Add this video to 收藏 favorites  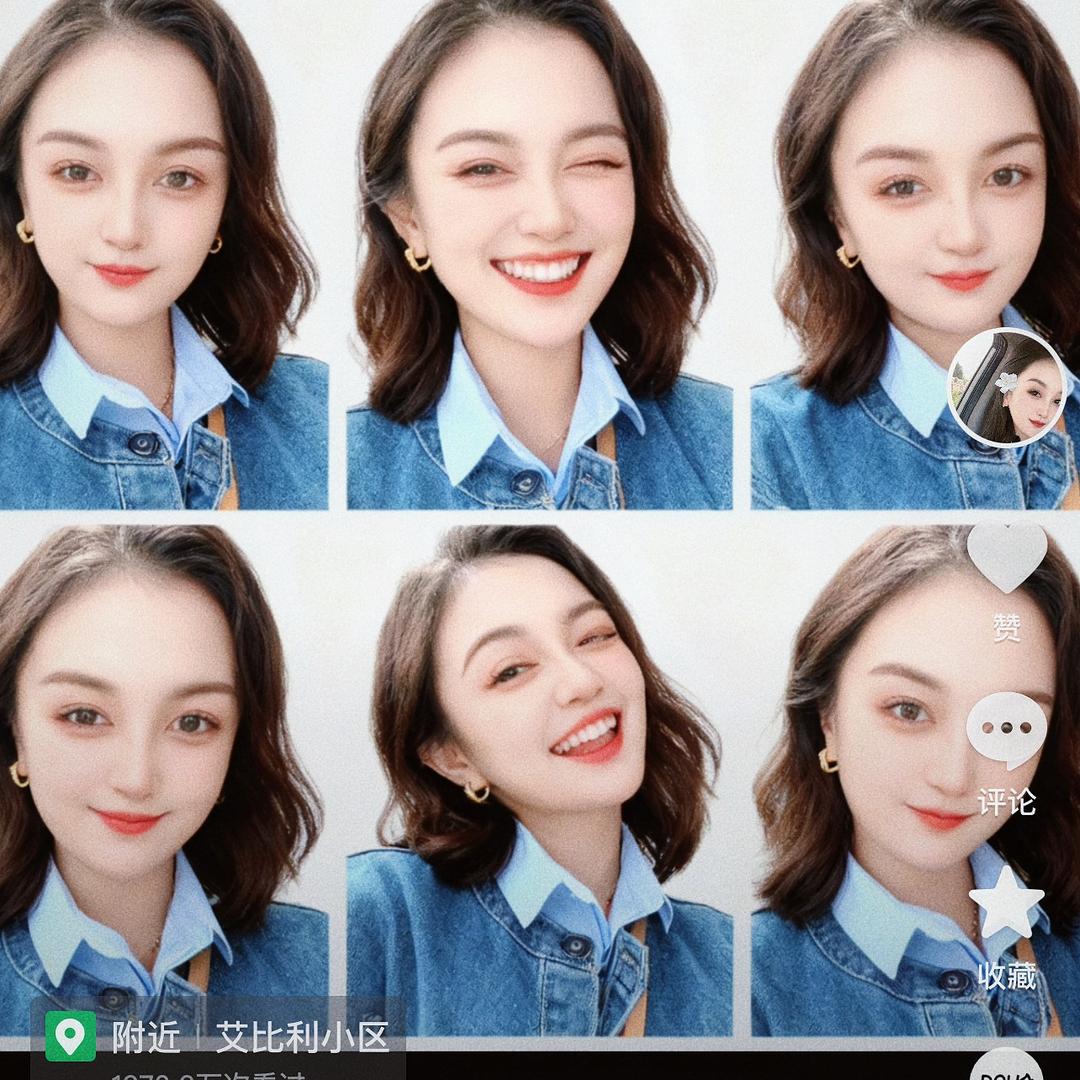pos(1006,902)
